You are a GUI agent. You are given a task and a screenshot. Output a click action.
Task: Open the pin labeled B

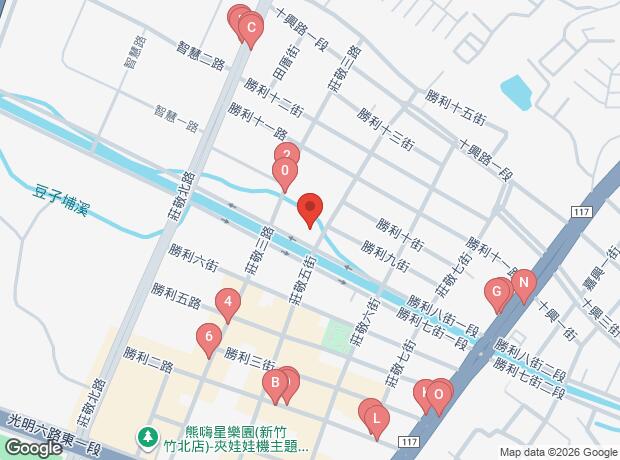coord(273,382)
